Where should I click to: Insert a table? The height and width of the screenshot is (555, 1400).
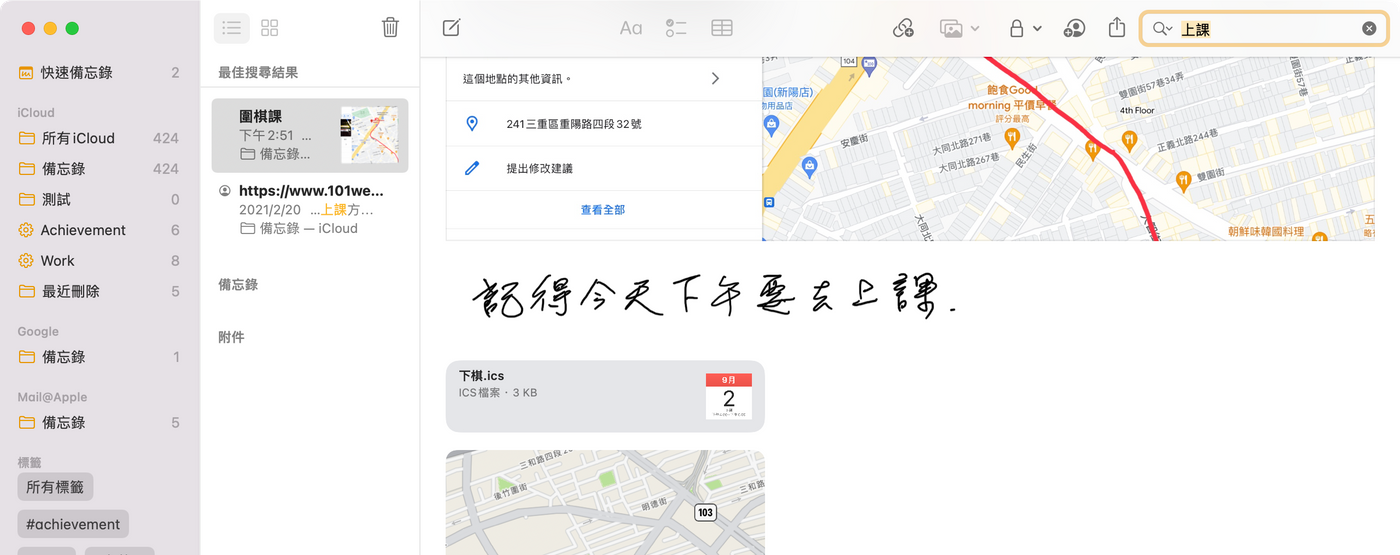[722, 28]
